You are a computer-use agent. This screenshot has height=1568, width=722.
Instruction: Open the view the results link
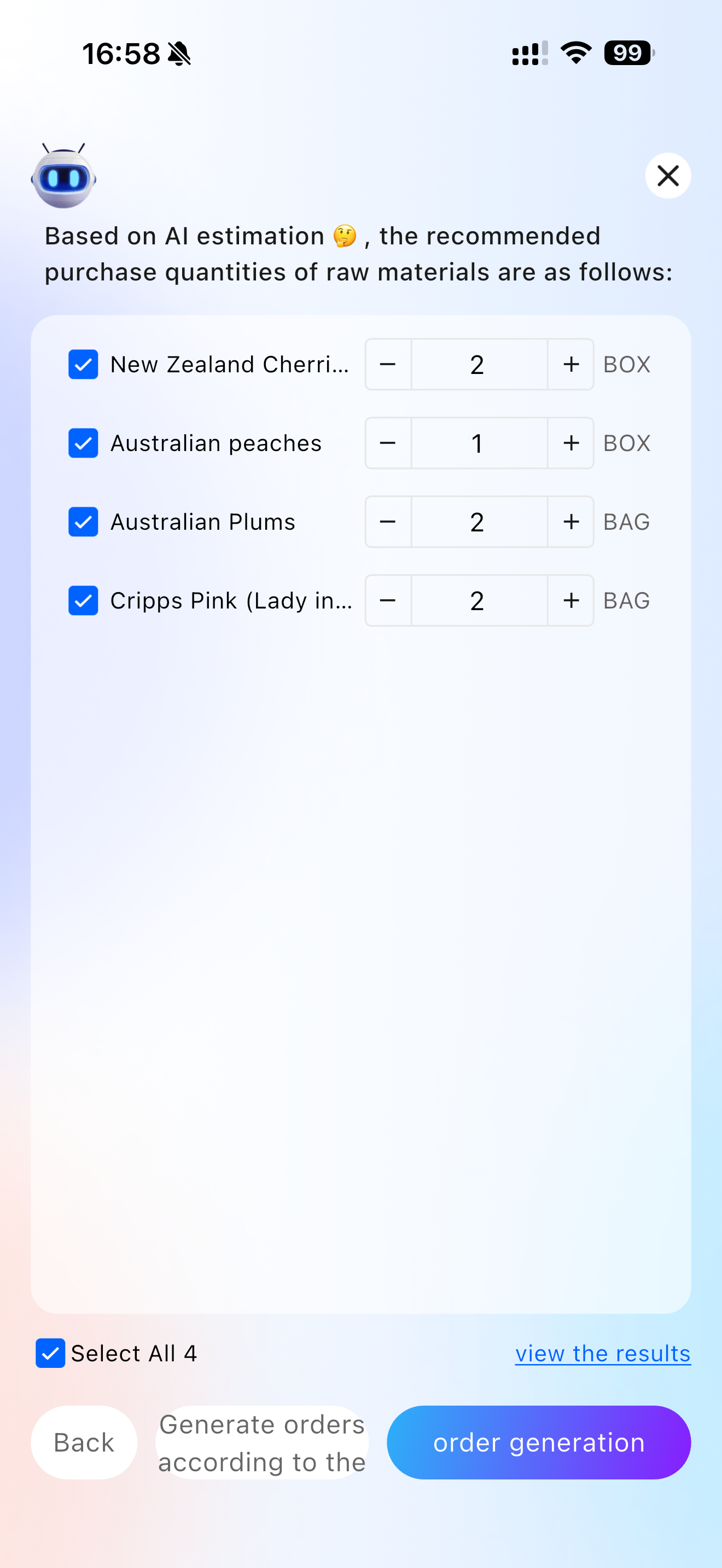(x=603, y=1353)
